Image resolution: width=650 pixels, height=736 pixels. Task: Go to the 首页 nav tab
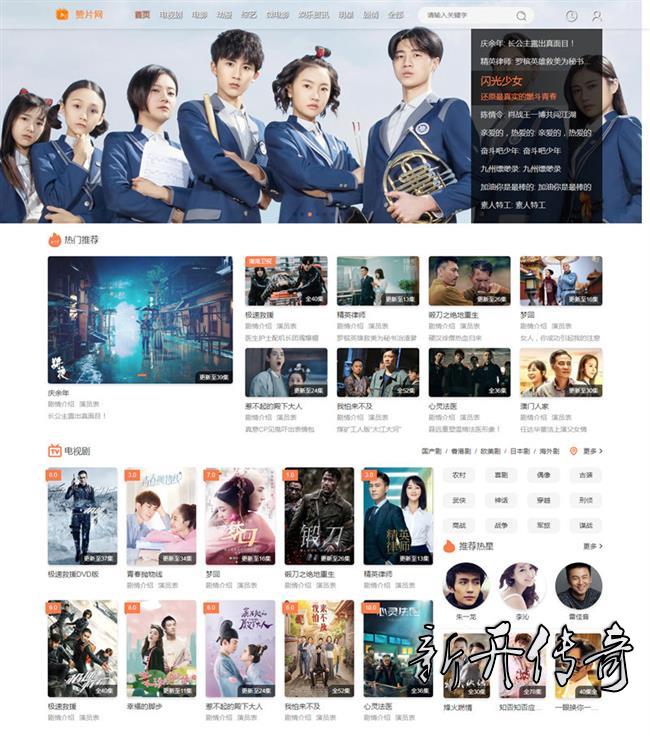click(x=143, y=16)
